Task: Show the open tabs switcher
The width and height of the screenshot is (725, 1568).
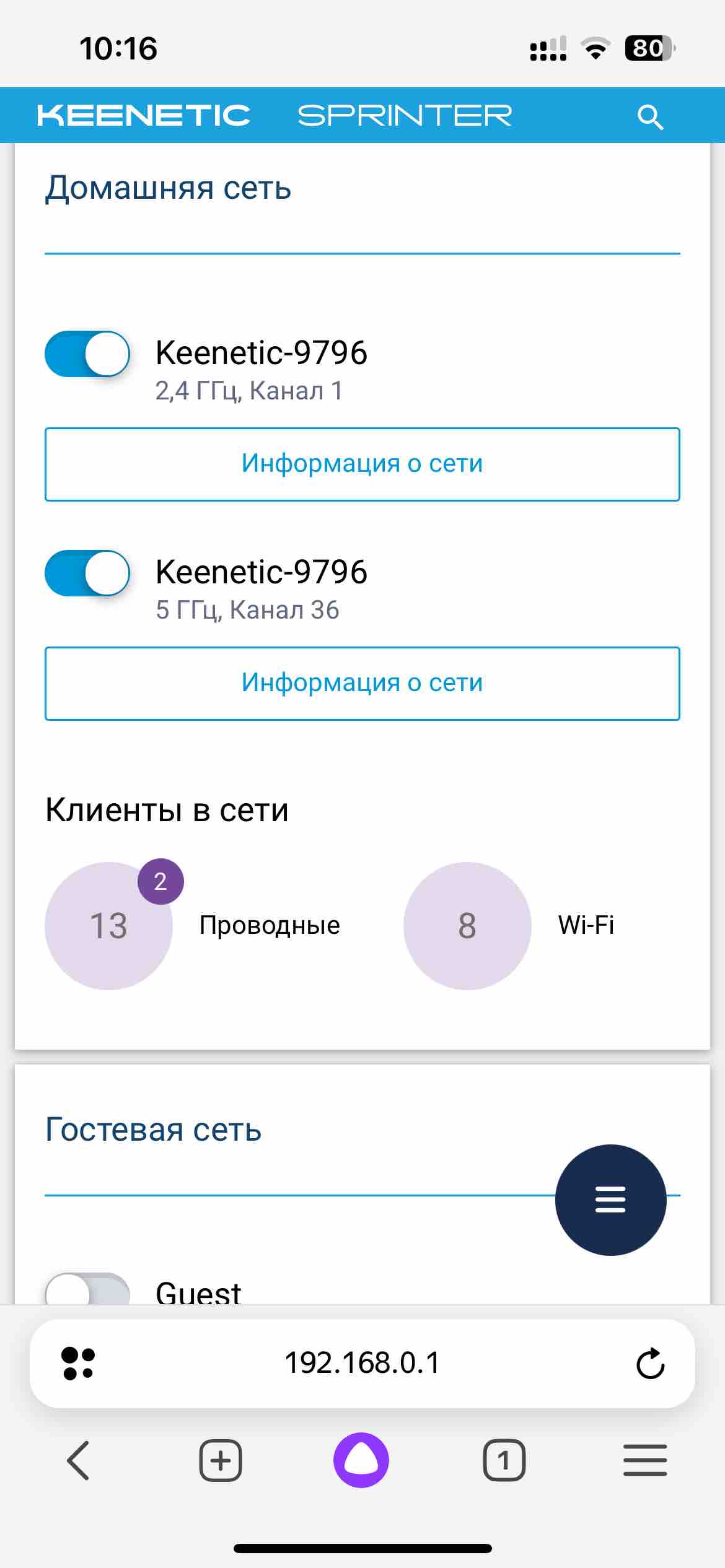Action: pos(504,1460)
